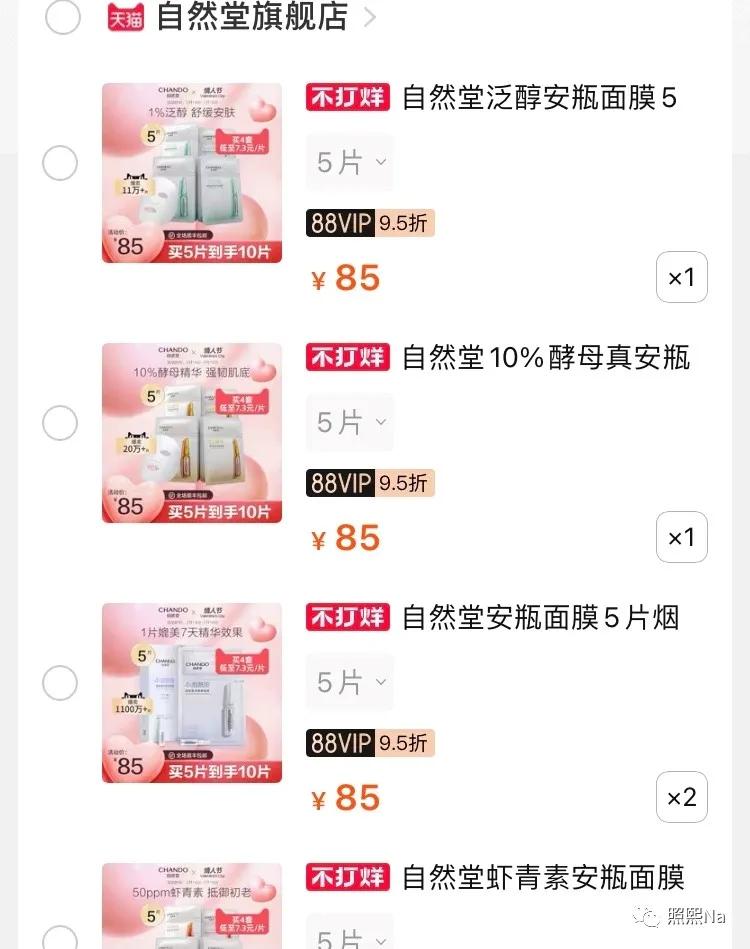Tap the ×2 quantity label on third item
Screen dimensions: 750x949
pyautogui.click(x=682, y=797)
